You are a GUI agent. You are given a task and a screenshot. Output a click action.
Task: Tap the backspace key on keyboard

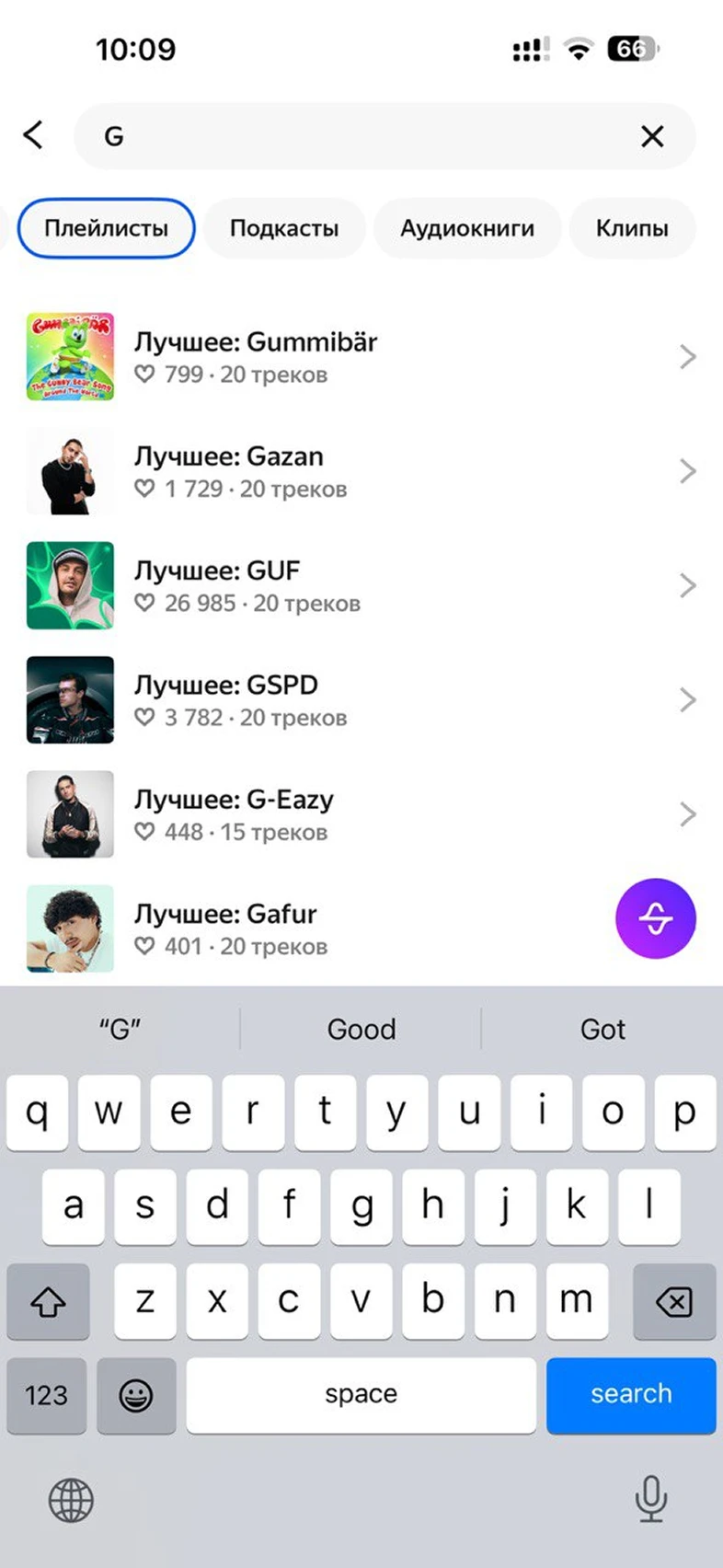[x=673, y=1301]
